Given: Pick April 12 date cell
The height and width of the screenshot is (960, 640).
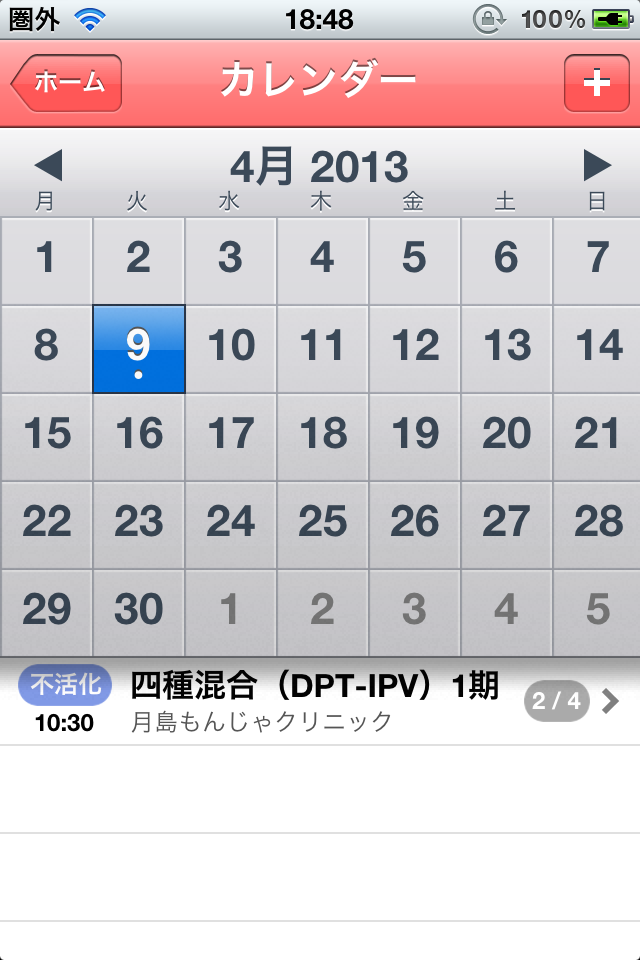Looking at the screenshot, I should 414,349.
